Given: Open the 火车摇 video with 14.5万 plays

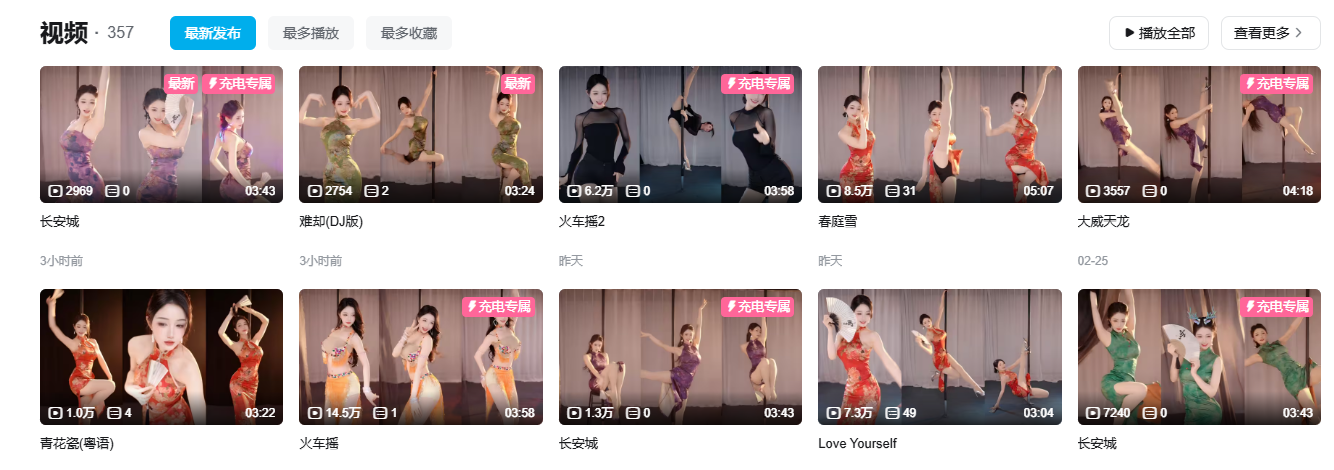Looking at the screenshot, I should coord(420,357).
